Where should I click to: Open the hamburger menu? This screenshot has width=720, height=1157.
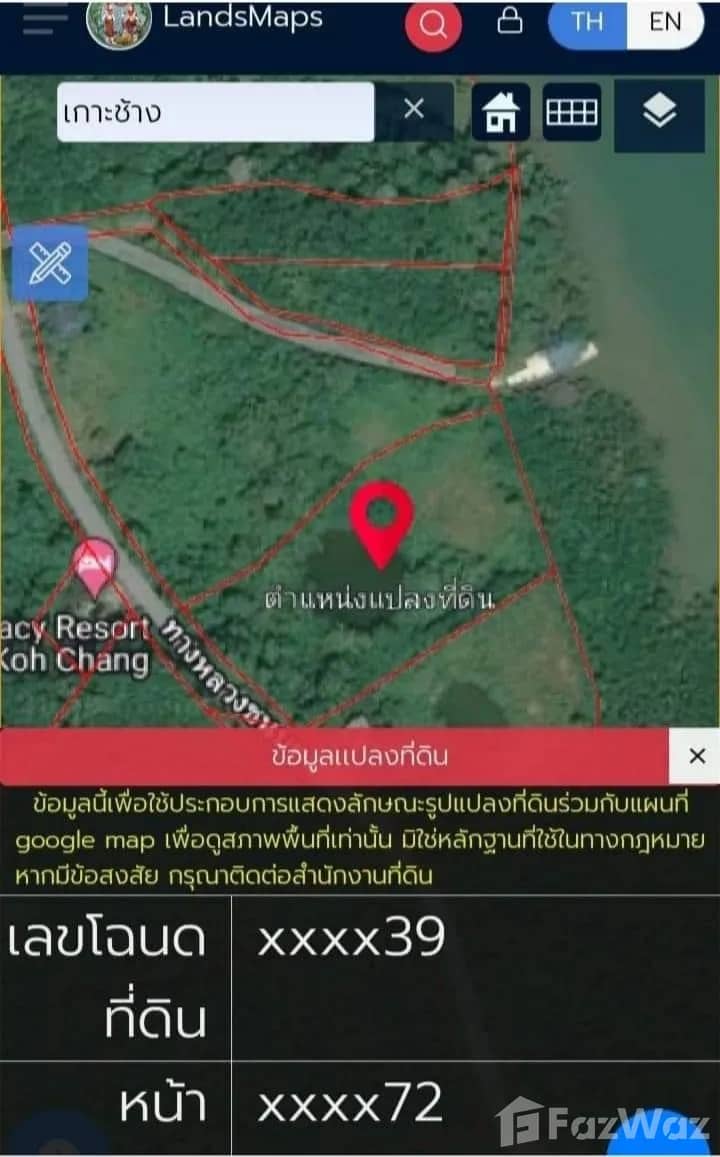[x=38, y=19]
